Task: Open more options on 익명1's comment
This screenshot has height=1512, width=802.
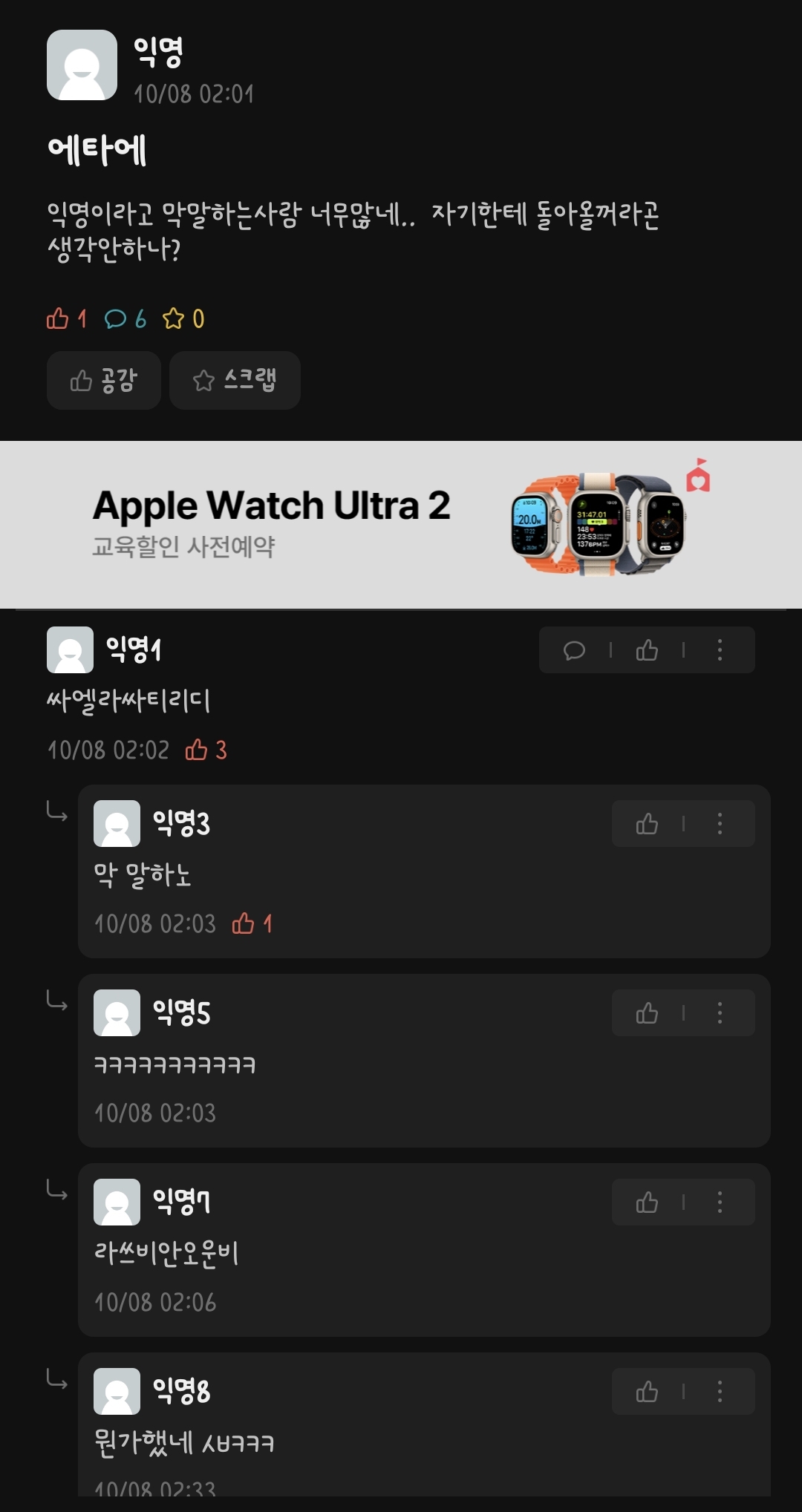Action: [x=719, y=650]
